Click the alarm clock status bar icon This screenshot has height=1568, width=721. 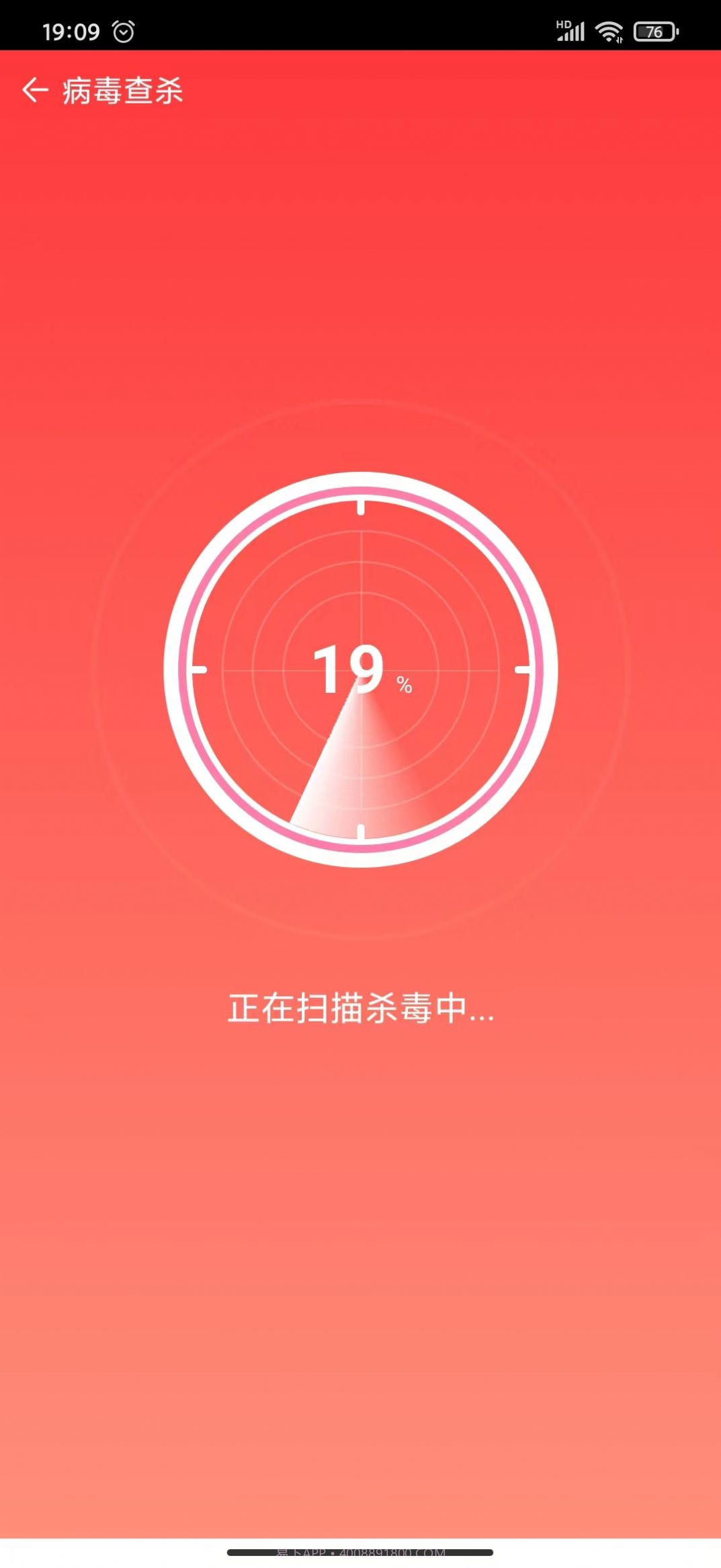123,30
